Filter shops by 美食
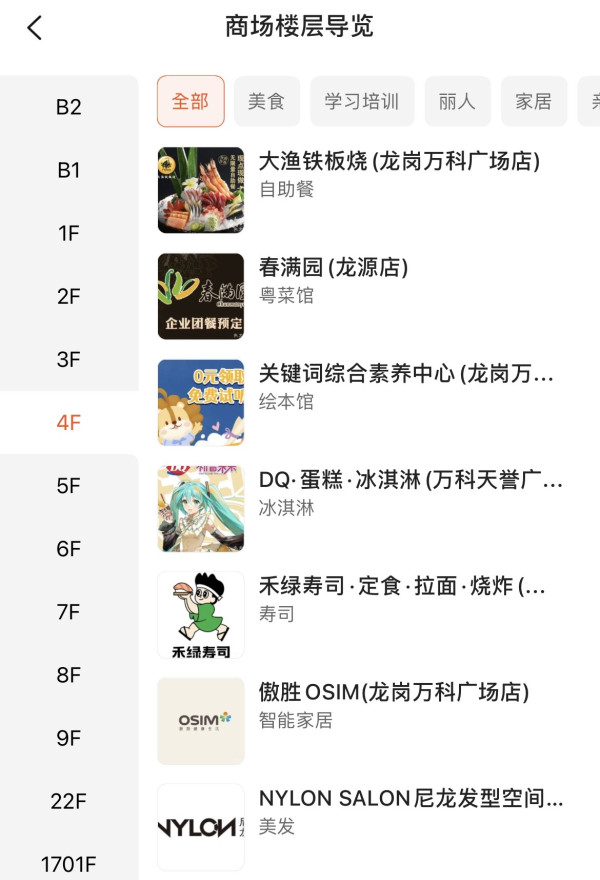Image resolution: width=600 pixels, height=880 pixels. point(267,101)
